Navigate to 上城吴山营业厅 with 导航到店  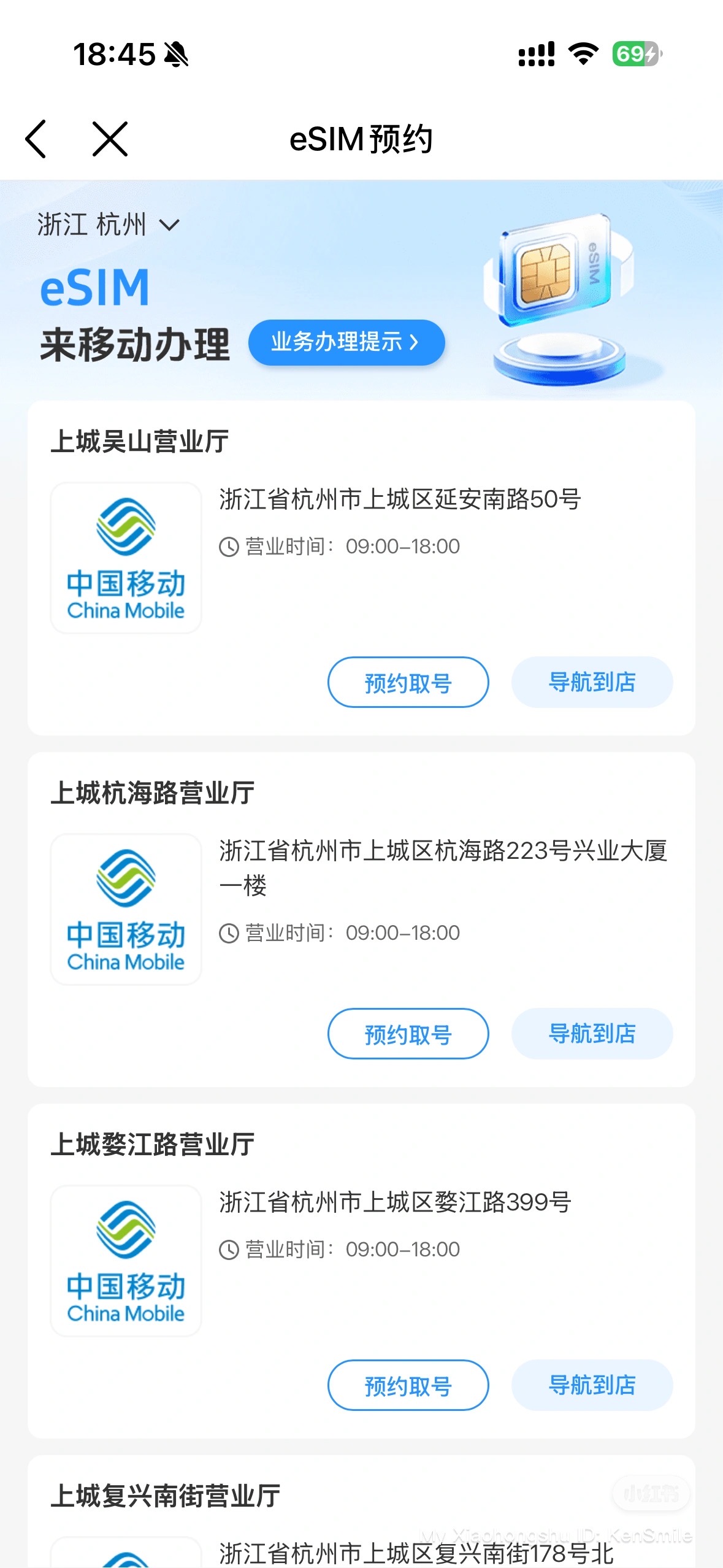click(x=592, y=682)
